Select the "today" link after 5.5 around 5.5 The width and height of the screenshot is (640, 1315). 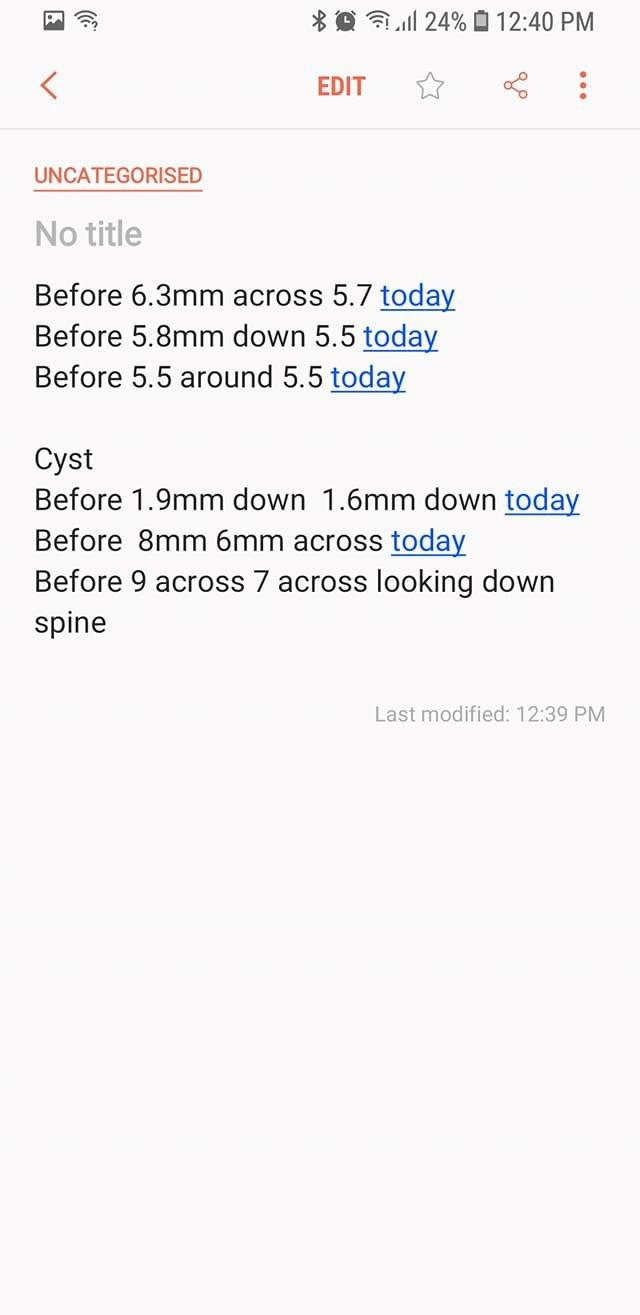click(368, 378)
